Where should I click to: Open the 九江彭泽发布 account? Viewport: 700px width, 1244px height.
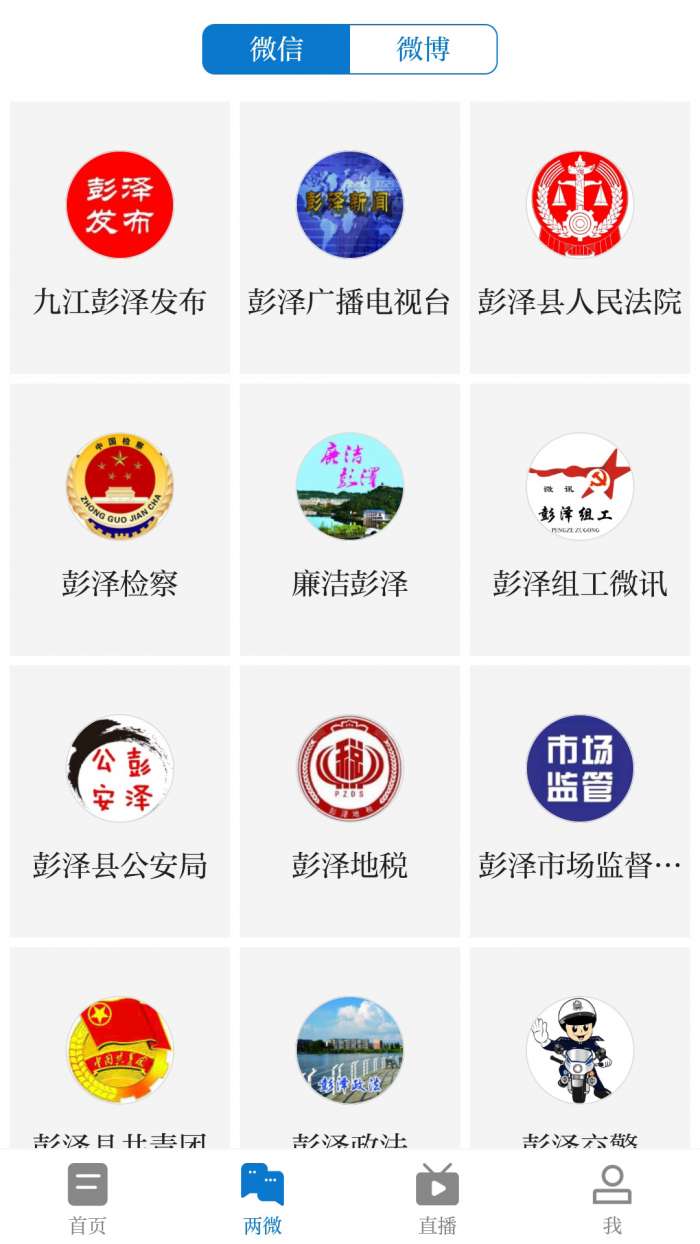[x=120, y=237]
